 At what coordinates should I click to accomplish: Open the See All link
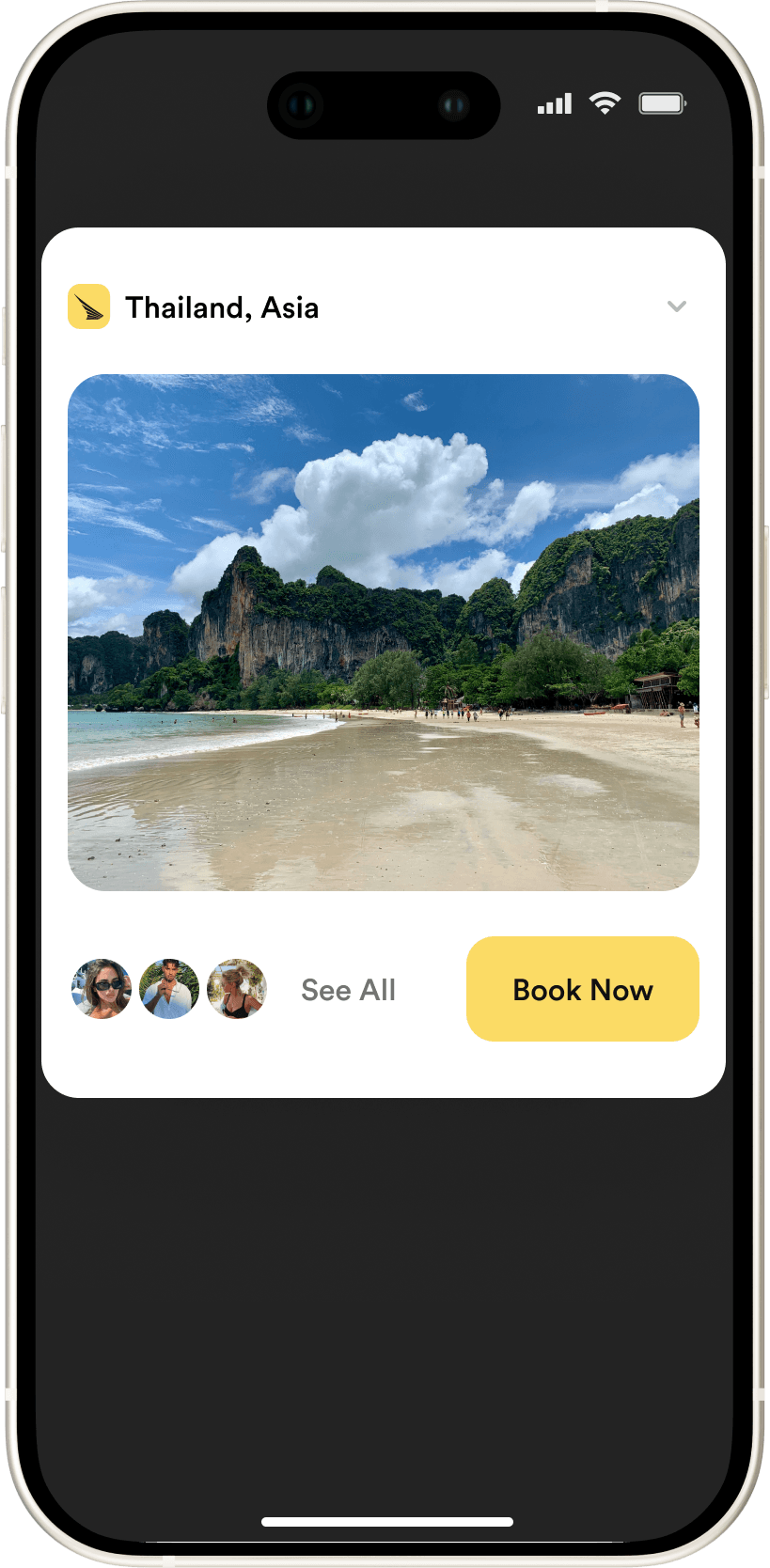coord(348,990)
